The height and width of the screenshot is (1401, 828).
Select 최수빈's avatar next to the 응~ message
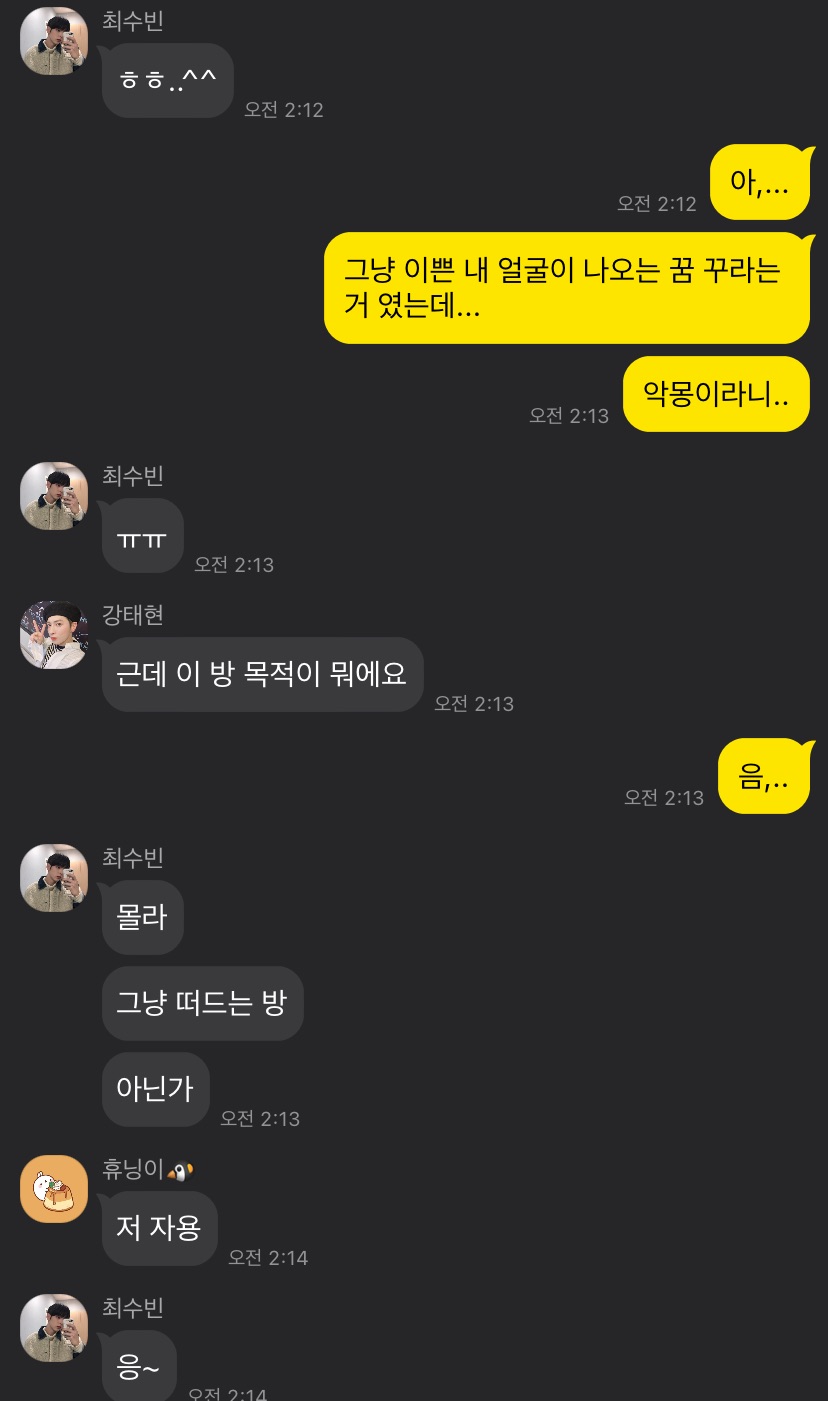(54, 1328)
